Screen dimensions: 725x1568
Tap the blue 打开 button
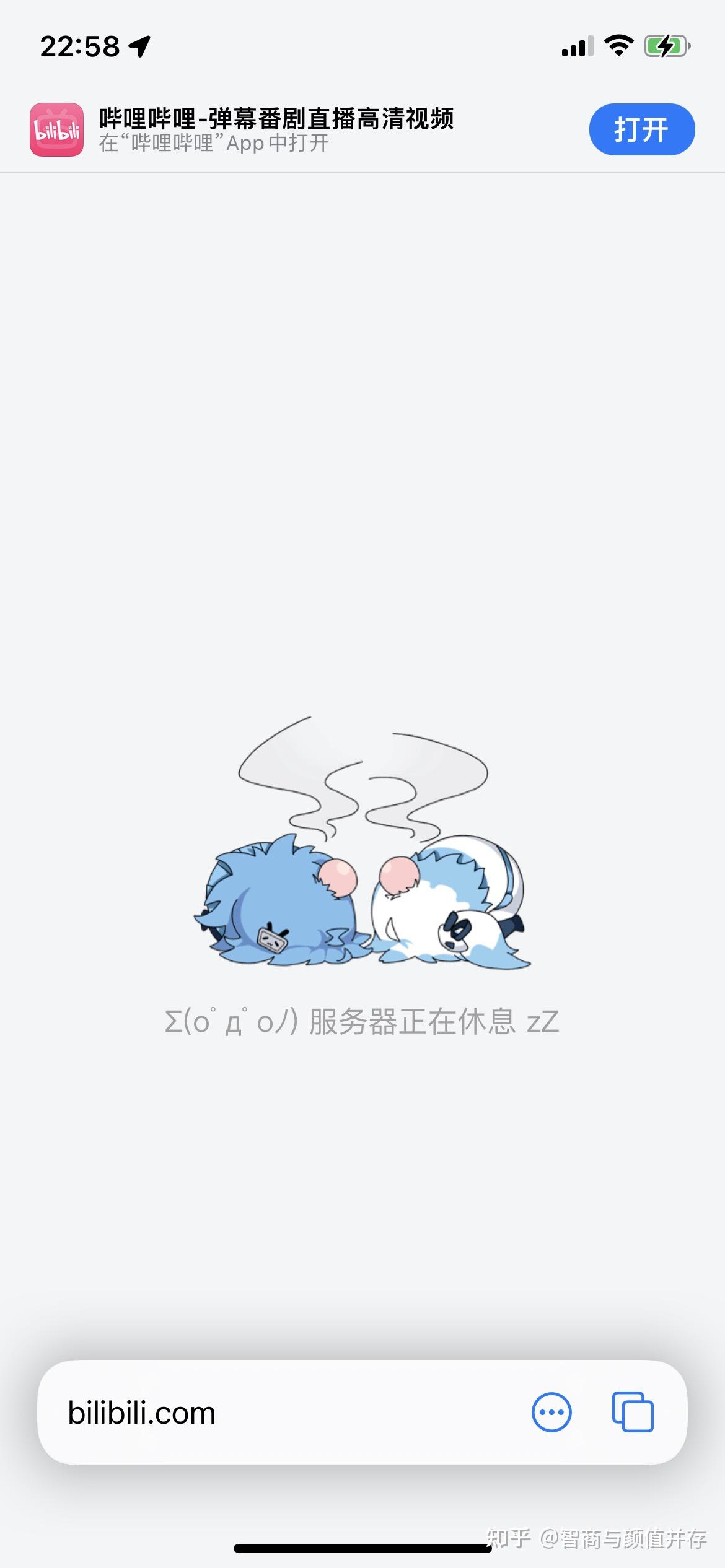[641, 129]
